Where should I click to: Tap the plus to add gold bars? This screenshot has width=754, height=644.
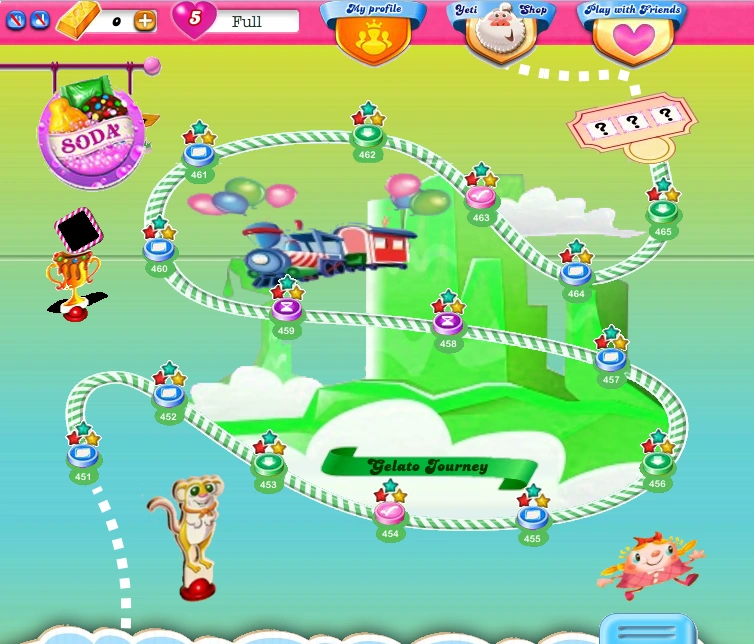tap(145, 21)
